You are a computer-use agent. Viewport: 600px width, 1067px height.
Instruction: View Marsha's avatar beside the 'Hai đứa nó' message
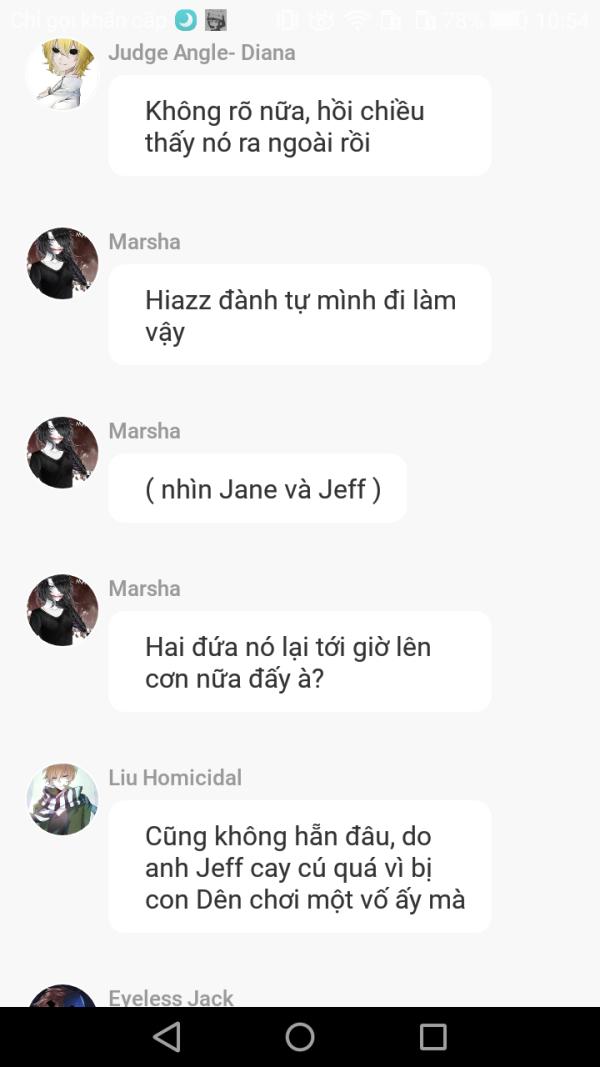coord(62,609)
